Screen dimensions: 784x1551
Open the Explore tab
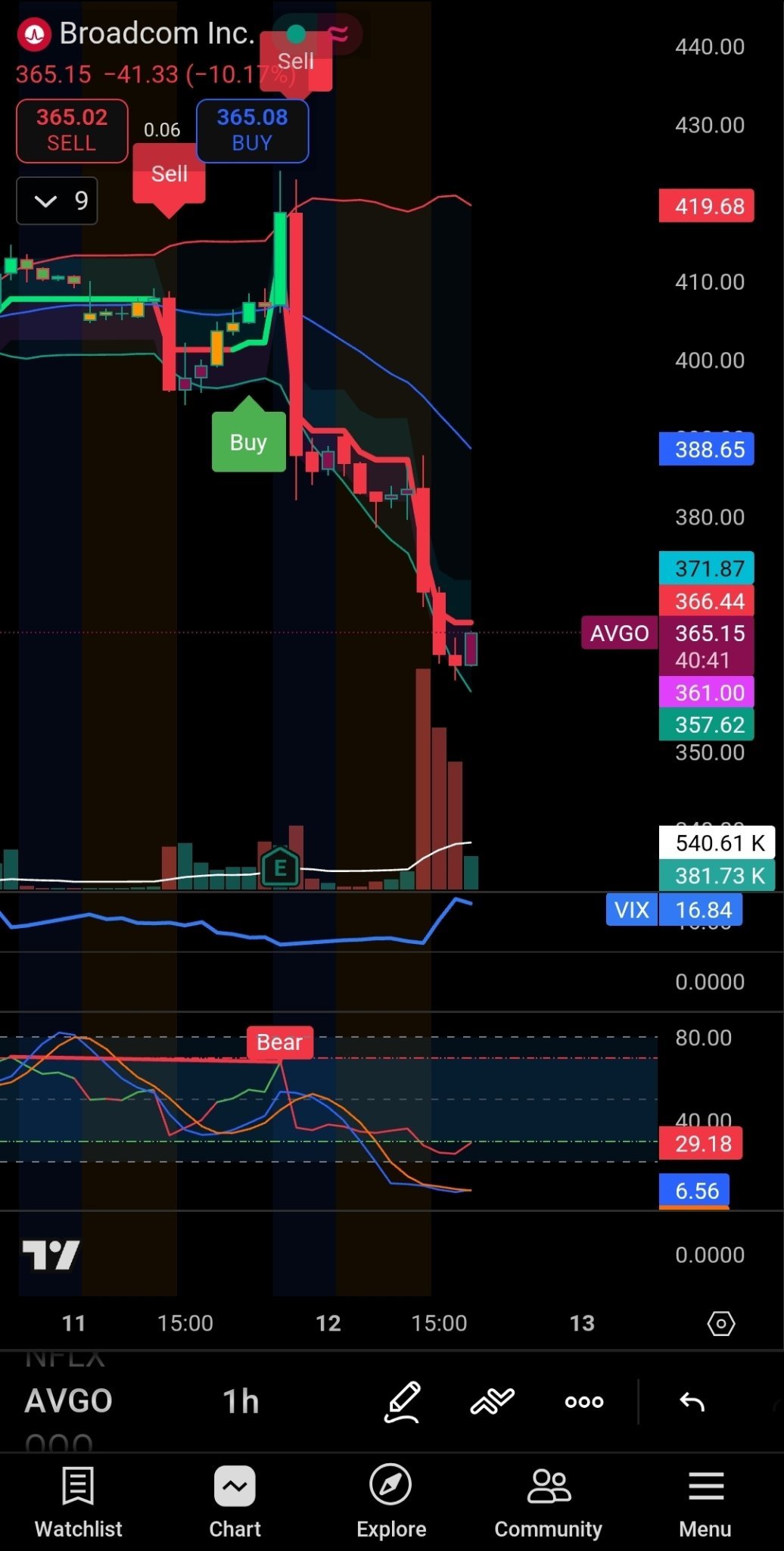[x=391, y=1502]
